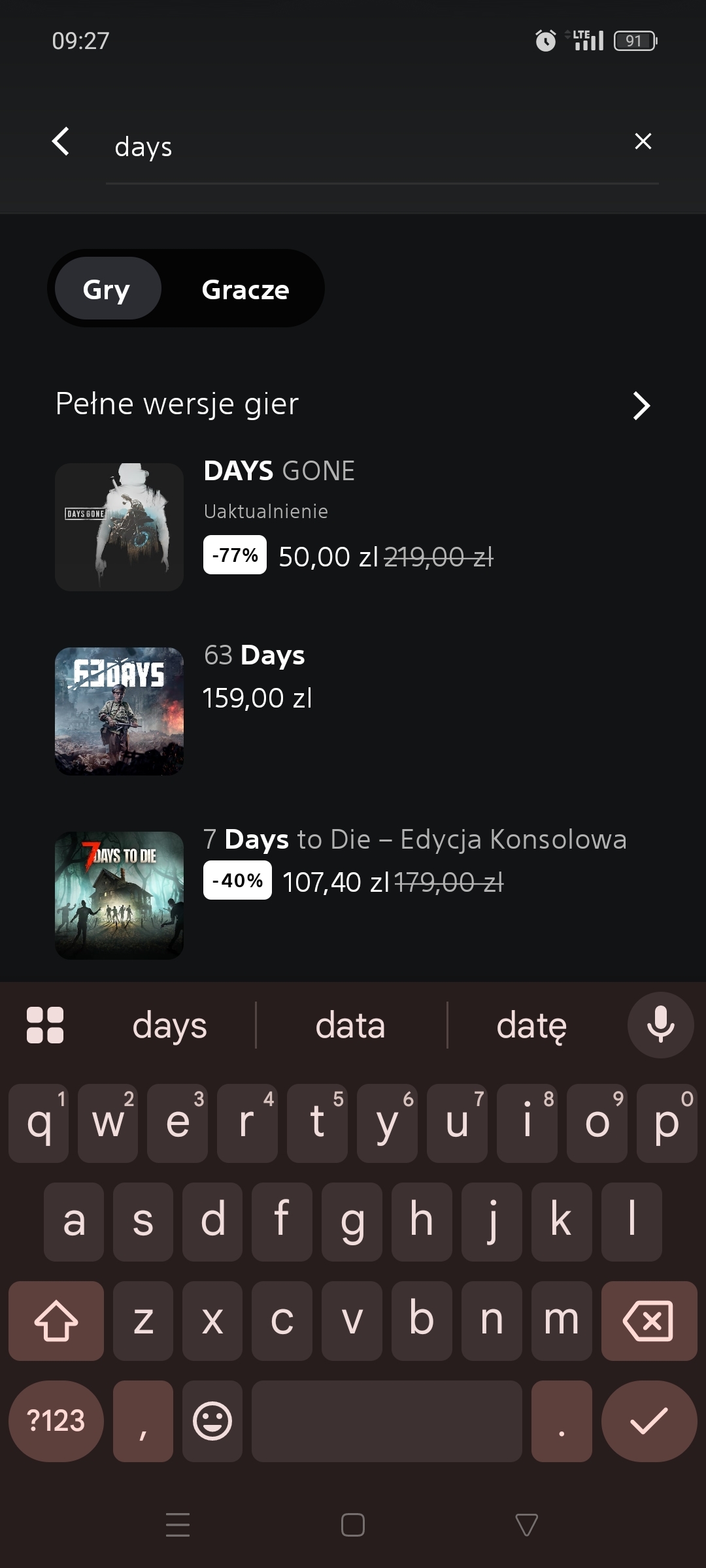Confirm the search with the checkmark key
Image resolution: width=706 pixels, height=1568 pixels.
[x=648, y=1421]
